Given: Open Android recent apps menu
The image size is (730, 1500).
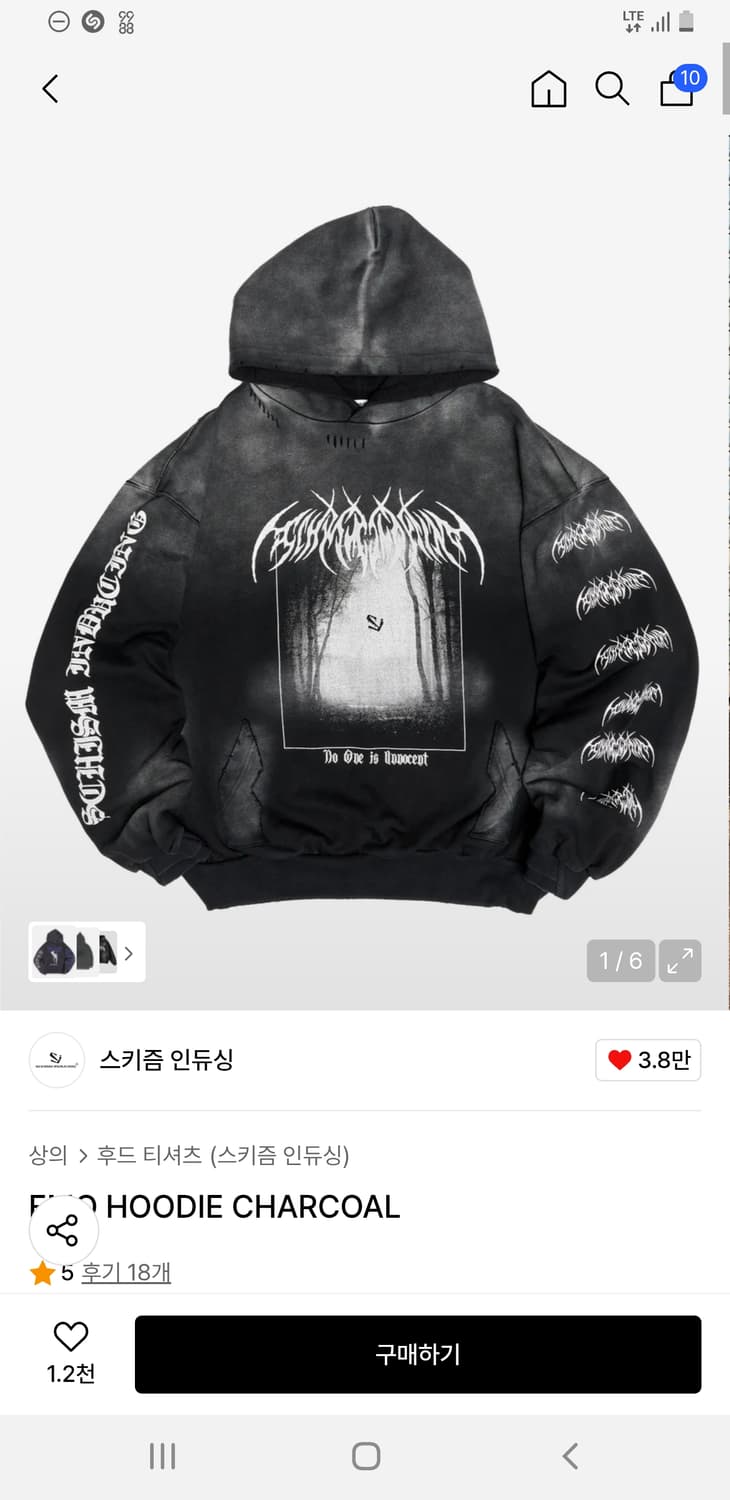Looking at the screenshot, I should [x=162, y=1456].
